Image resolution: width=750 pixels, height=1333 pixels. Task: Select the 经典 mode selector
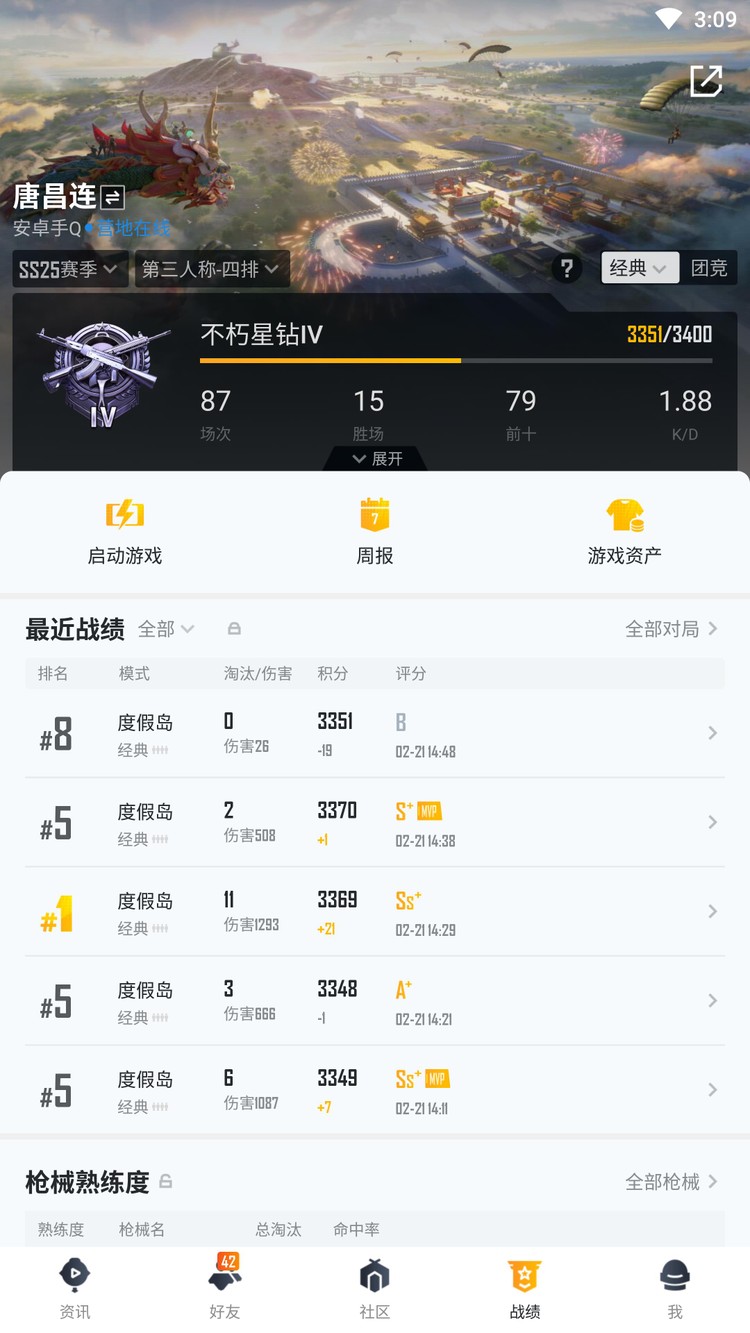click(639, 268)
